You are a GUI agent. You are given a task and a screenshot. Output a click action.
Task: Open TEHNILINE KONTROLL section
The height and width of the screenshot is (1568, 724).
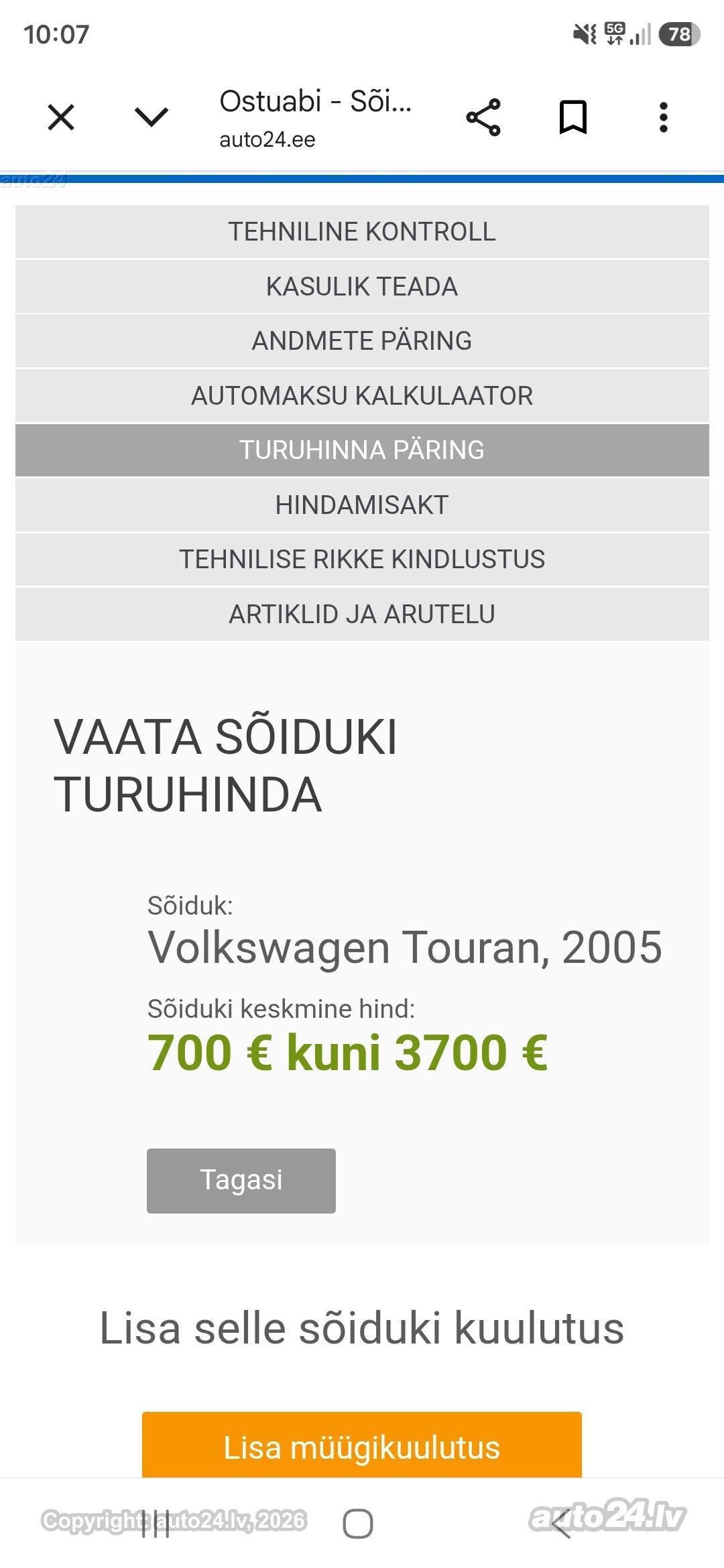click(x=362, y=232)
